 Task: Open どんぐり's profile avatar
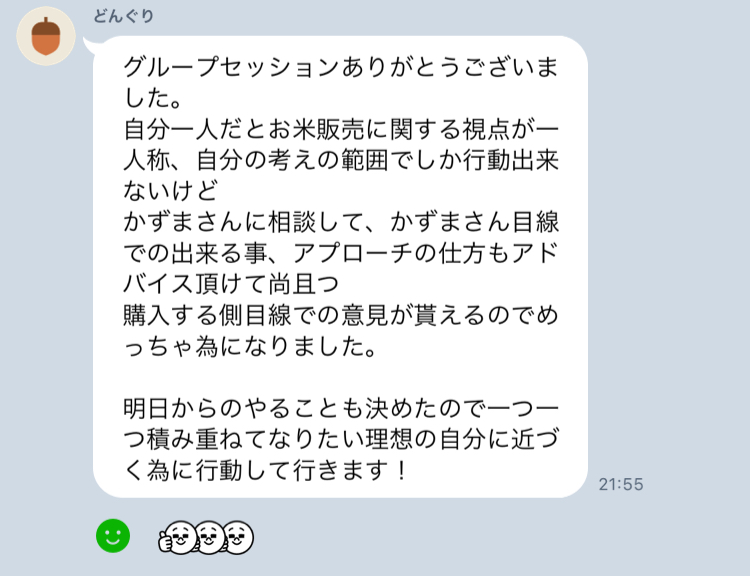click(45, 38)
